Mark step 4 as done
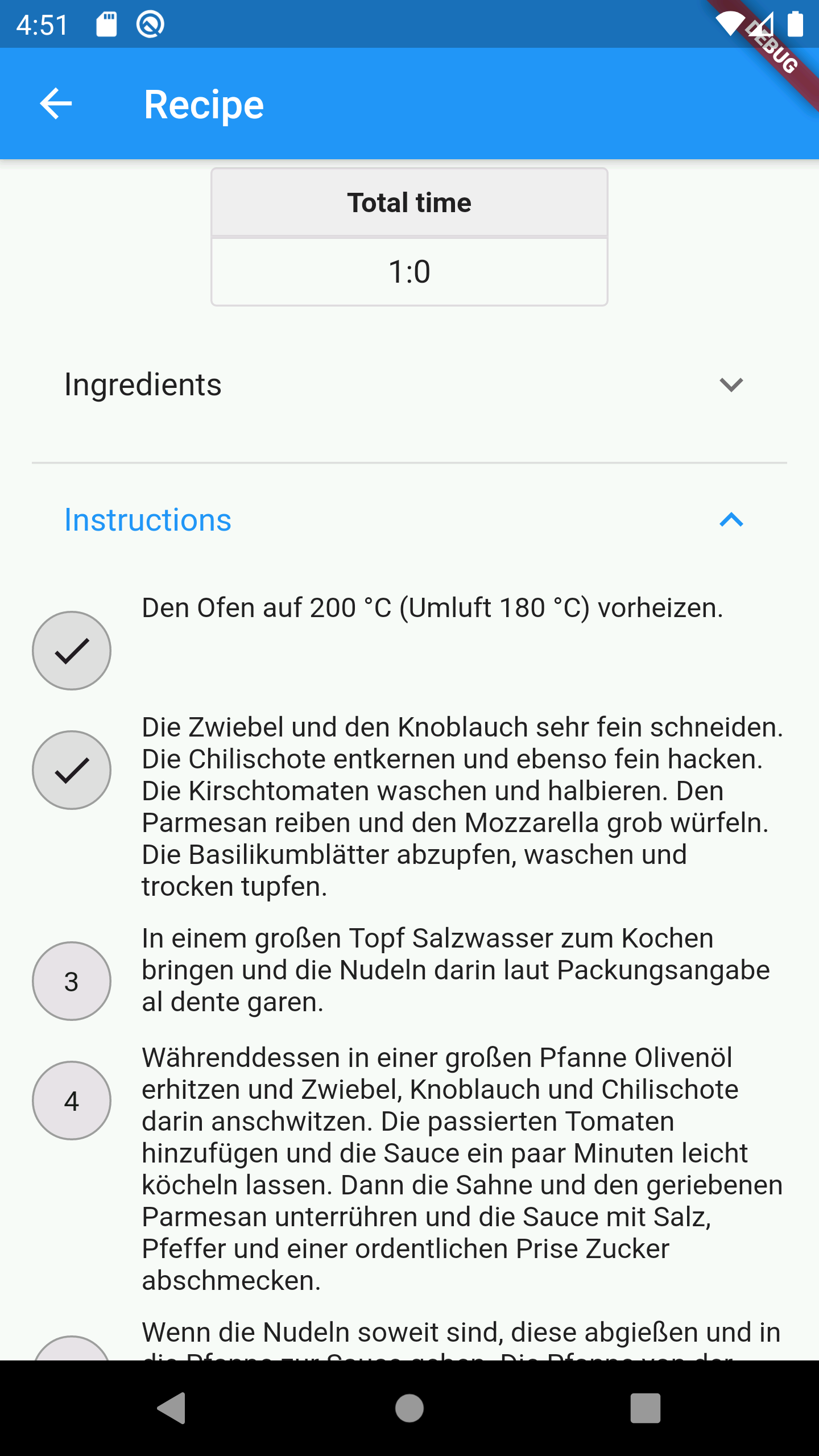The image size is (819, 1456). click(72, 1101)
